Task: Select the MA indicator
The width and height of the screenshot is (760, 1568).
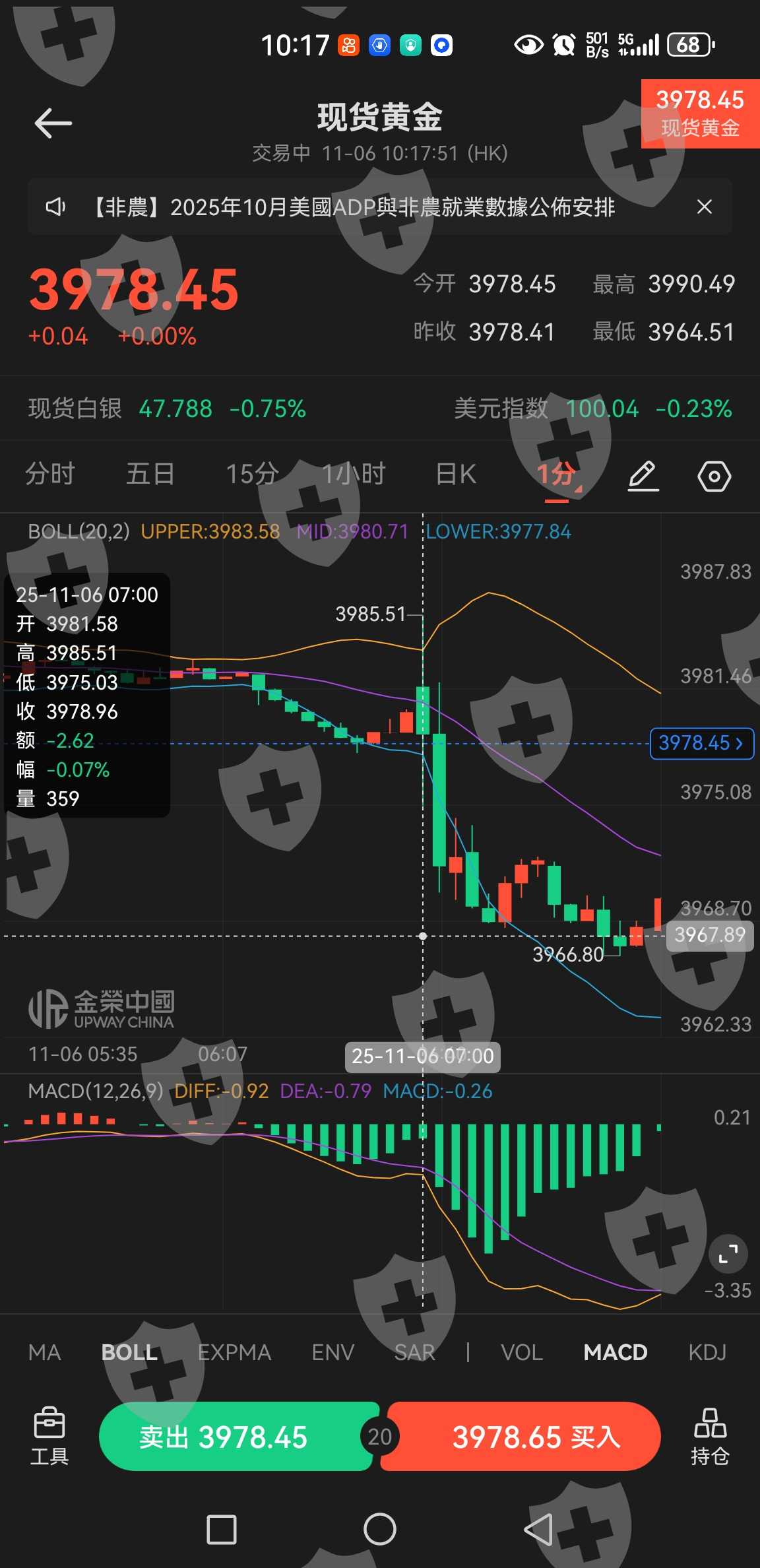Action: (x=45, y=1352)
